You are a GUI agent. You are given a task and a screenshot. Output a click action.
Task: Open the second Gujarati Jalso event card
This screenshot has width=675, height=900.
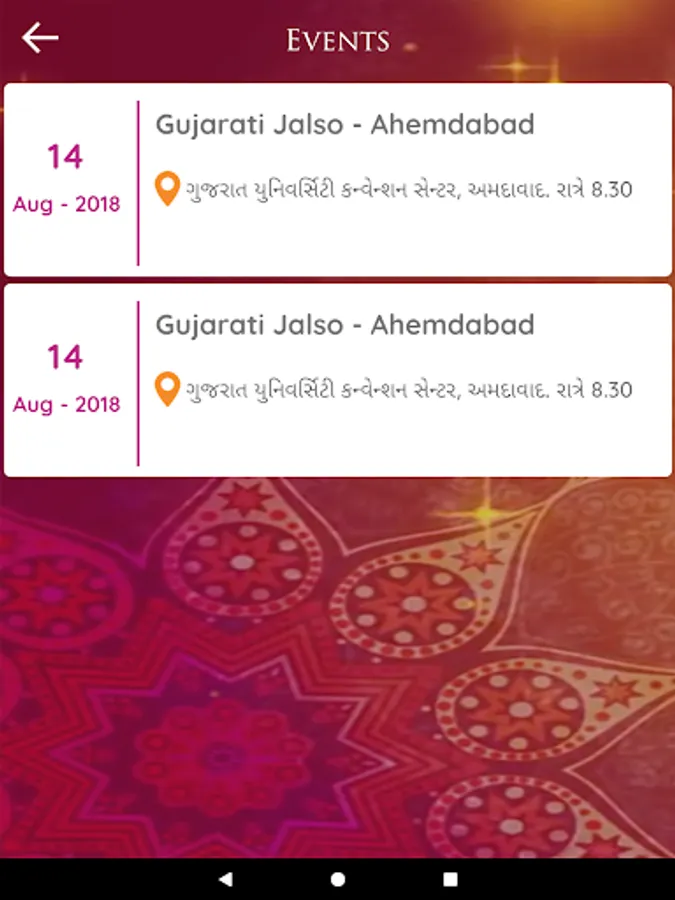(337, 380)
